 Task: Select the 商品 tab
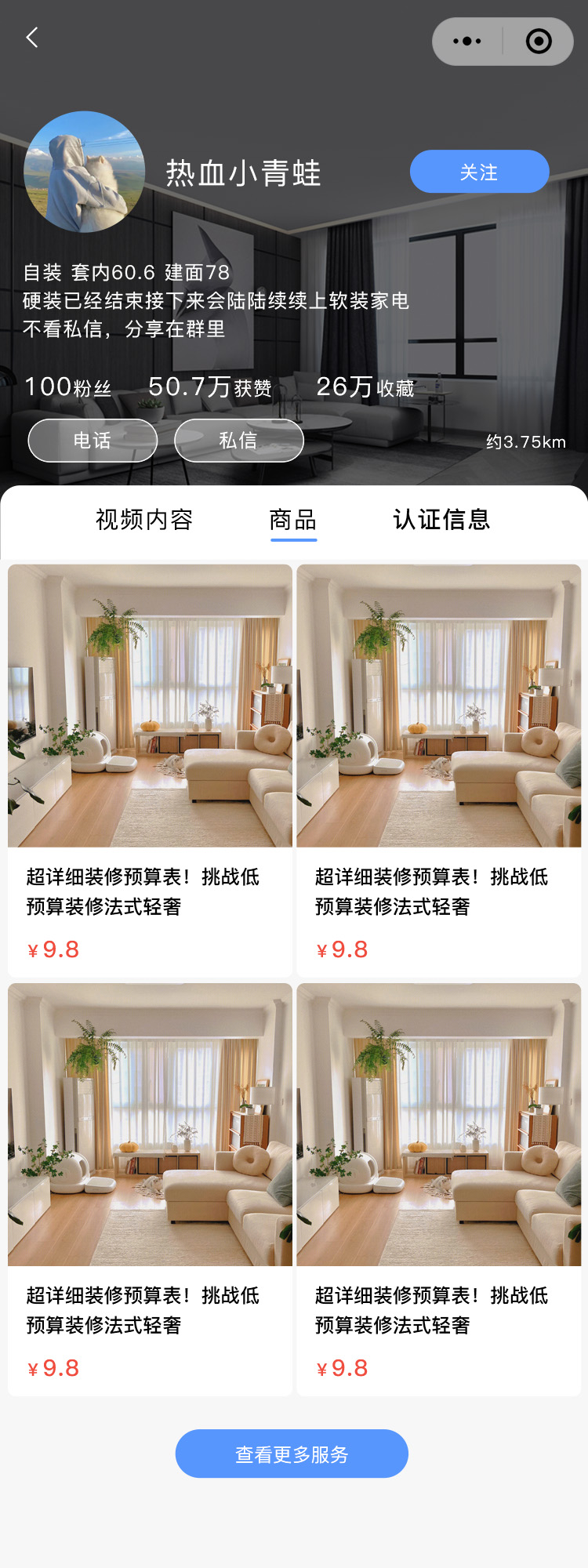click(293, 520)
